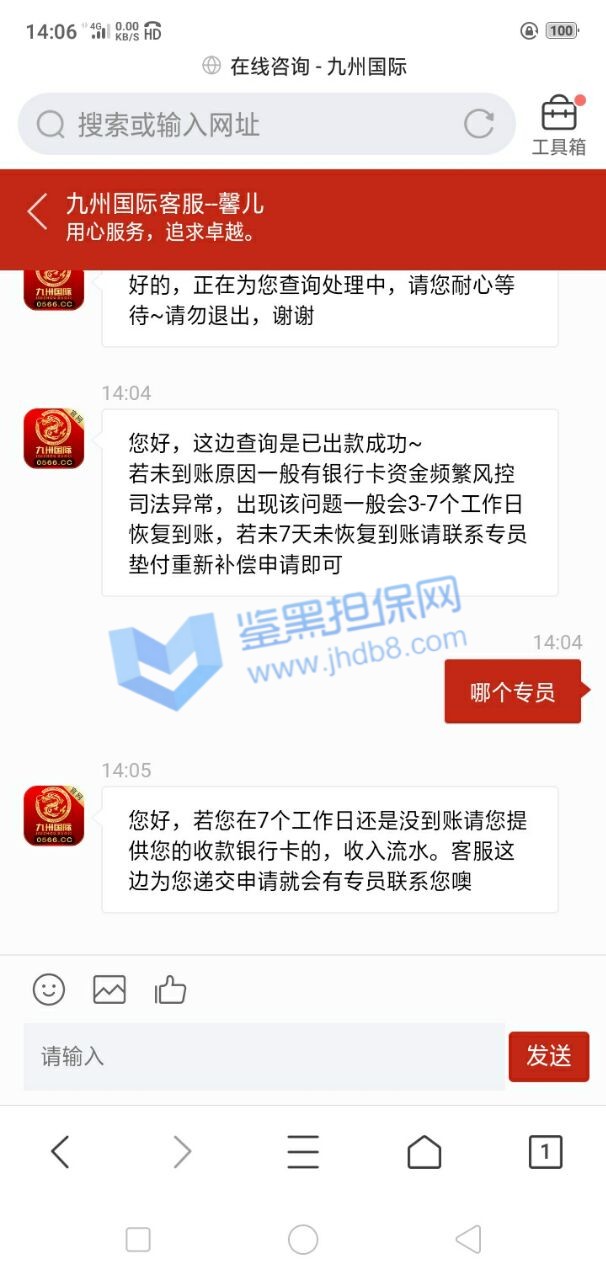This screenshot has width=606, height=1280.
Task: Attach a picture to the chat
Action: pos(109,989)
